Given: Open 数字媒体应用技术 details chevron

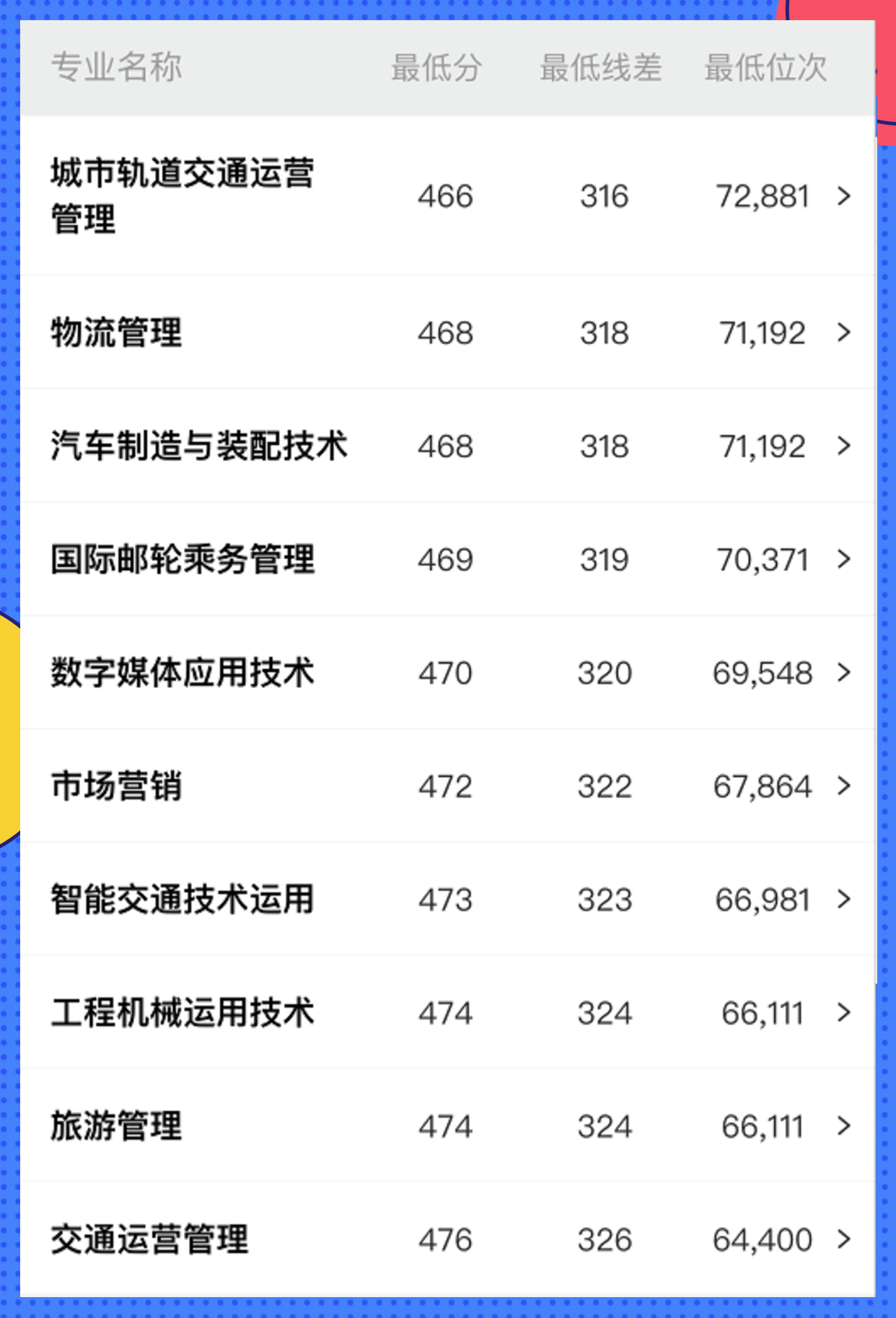Looking at the screenshot, I should coord(843,673).
